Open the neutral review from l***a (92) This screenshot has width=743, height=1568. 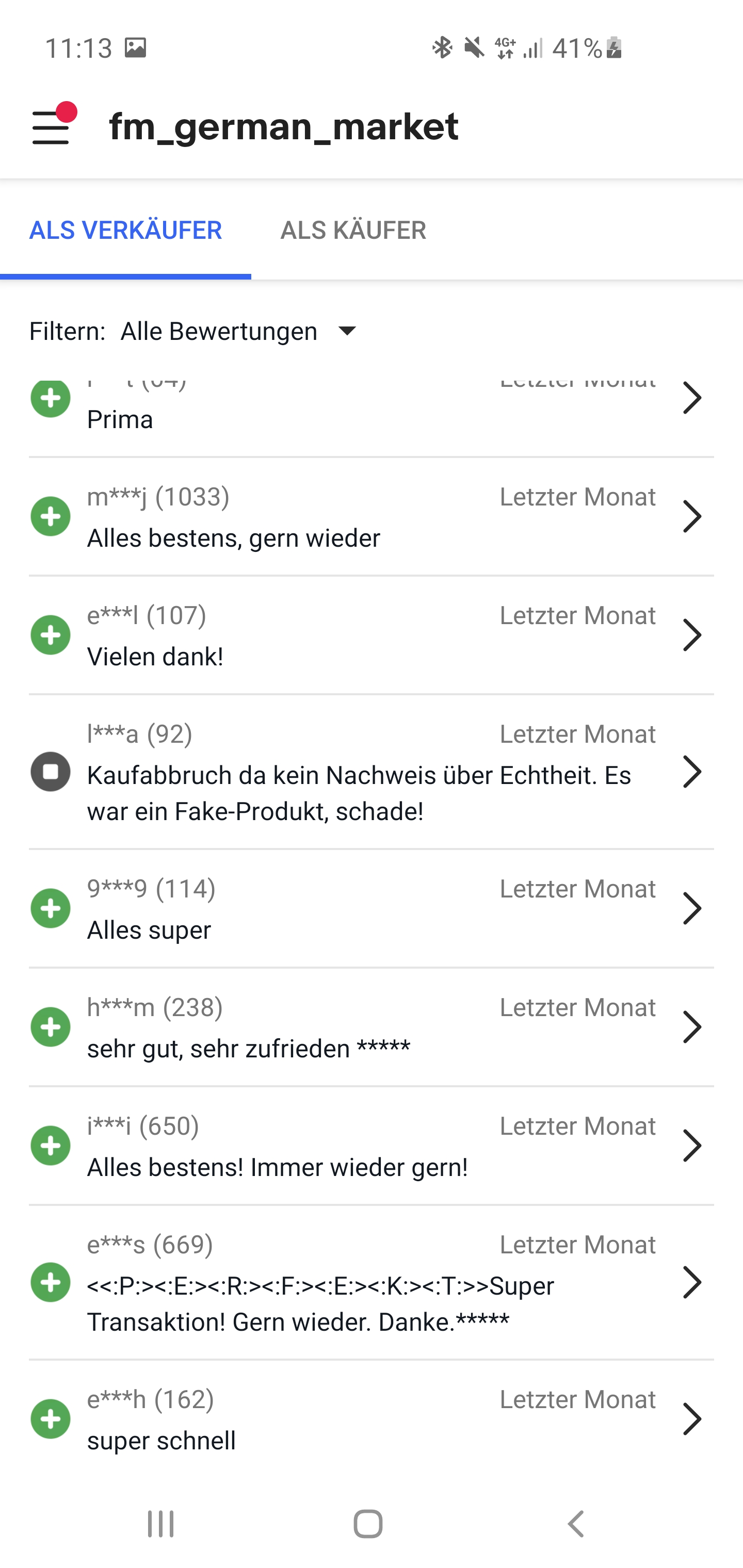[370, 773]
